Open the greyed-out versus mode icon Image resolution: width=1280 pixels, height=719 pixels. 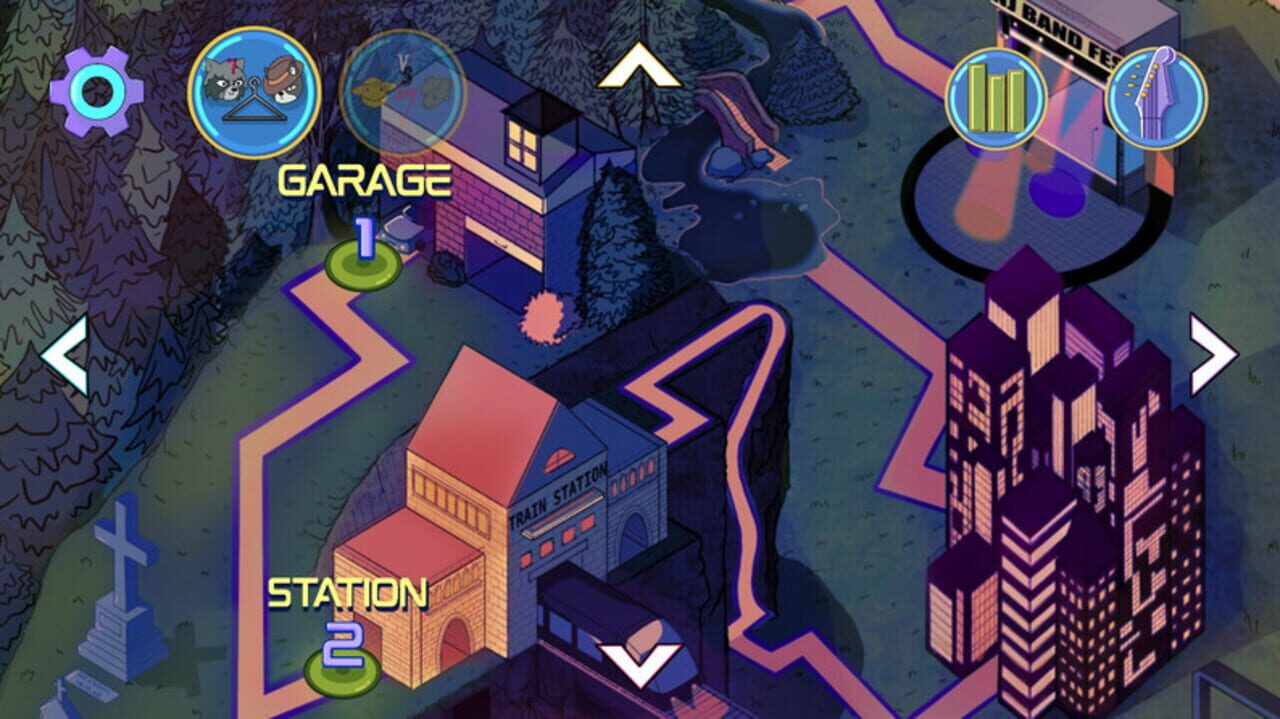402,92
